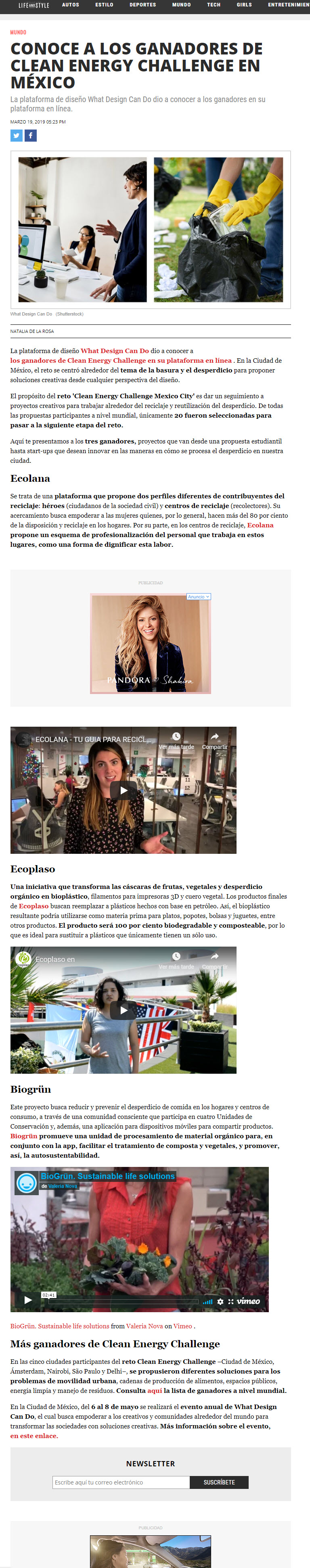Open the What Design Can Do link

pos(115,351)
